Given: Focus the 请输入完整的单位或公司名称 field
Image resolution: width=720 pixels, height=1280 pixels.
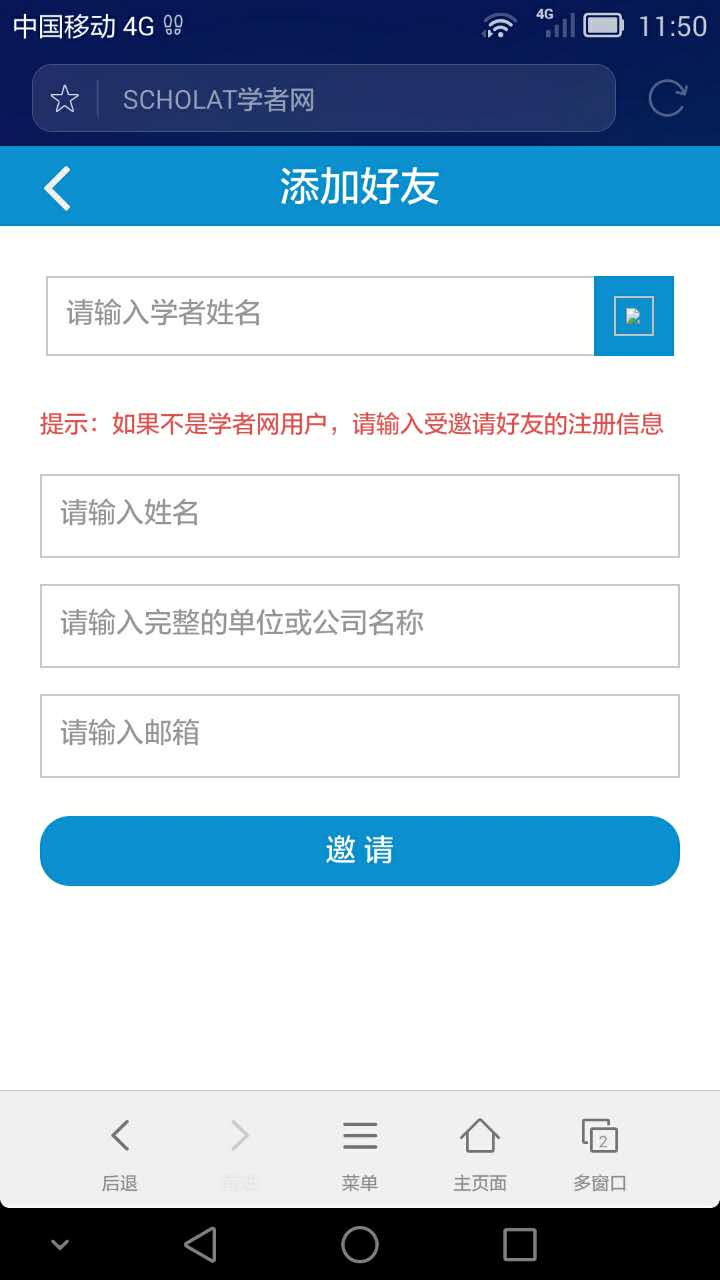Looking at the screenshot, I should pos(359,625).
